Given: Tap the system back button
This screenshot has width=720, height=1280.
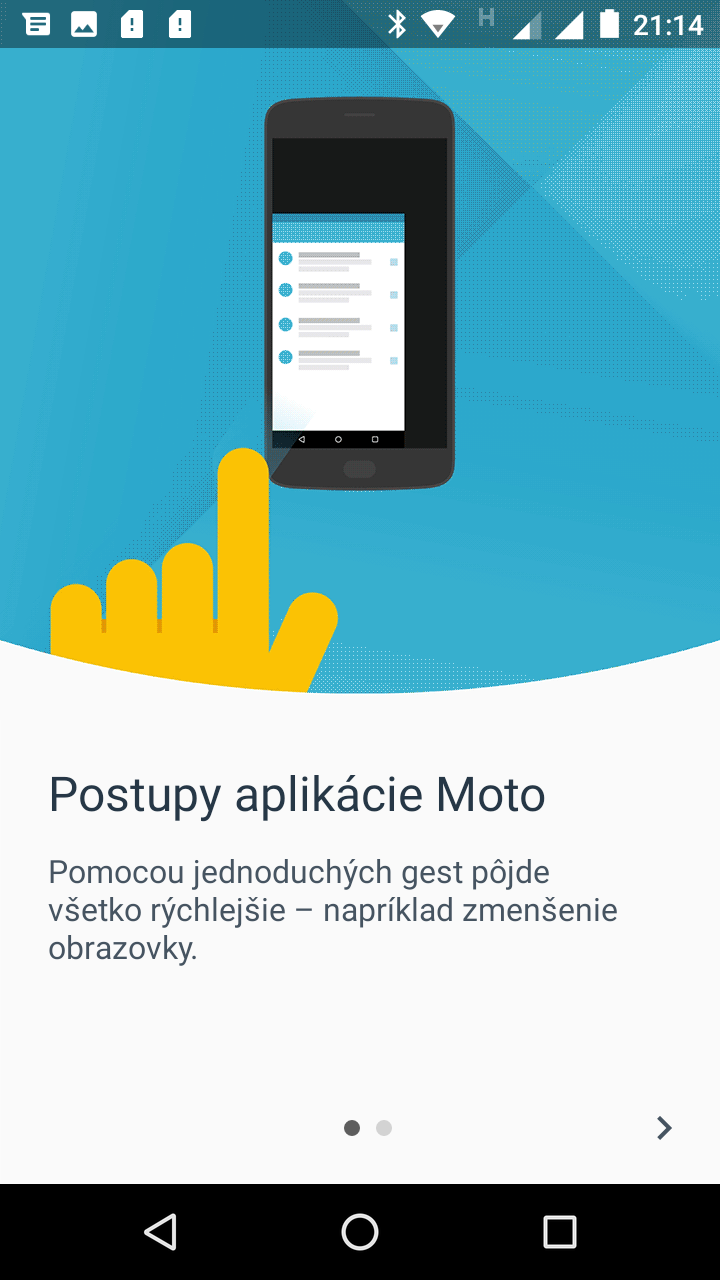Looking at the screenshot, I should pos(160,1232).
